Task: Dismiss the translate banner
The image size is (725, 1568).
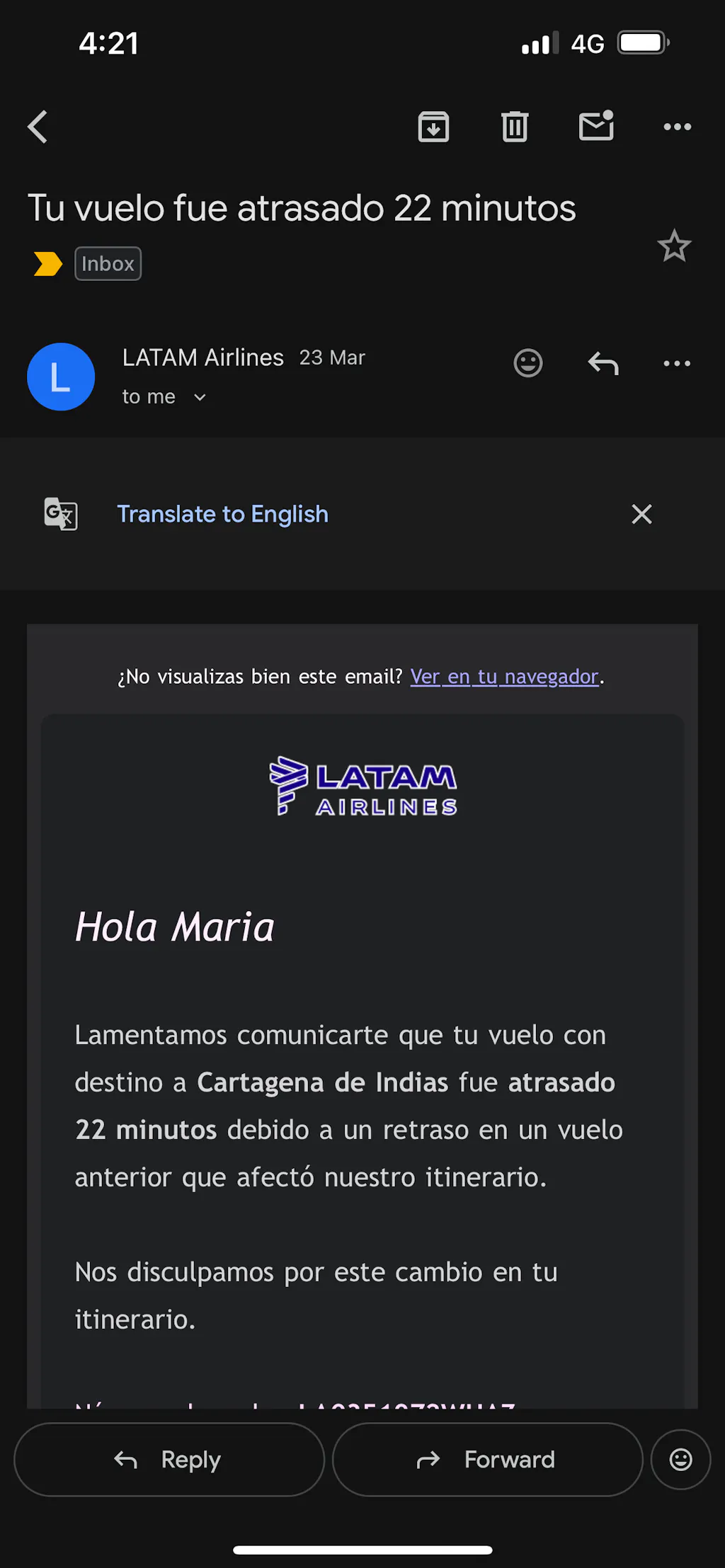Action: pyautogui.click(x=641, y=514)
